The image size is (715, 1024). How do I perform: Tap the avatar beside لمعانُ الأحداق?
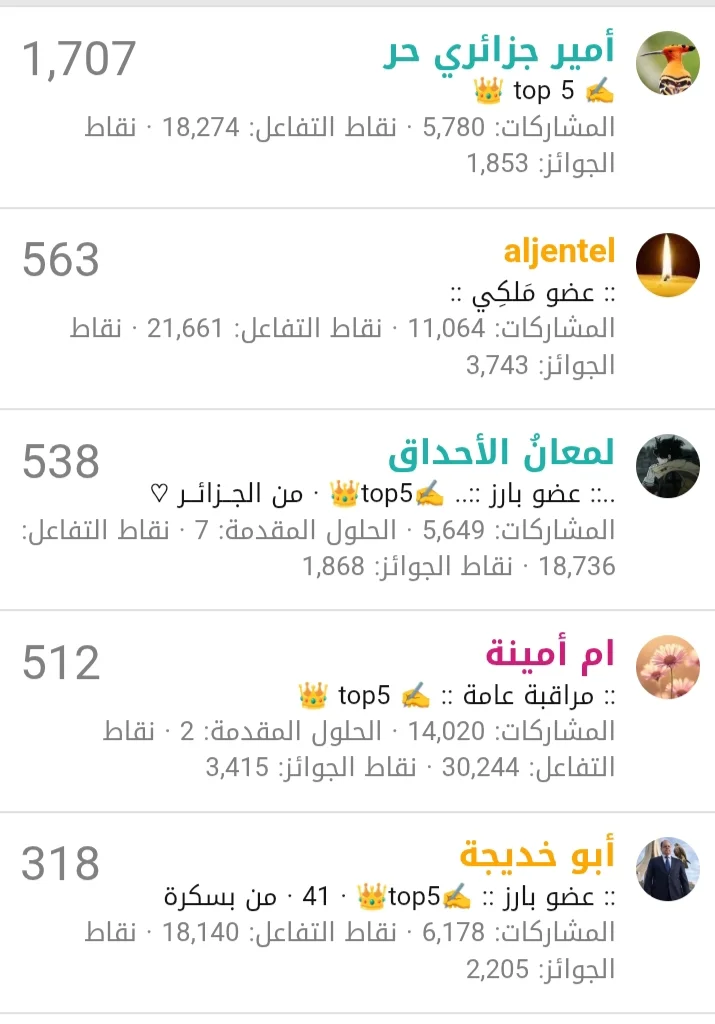(667, 466)
